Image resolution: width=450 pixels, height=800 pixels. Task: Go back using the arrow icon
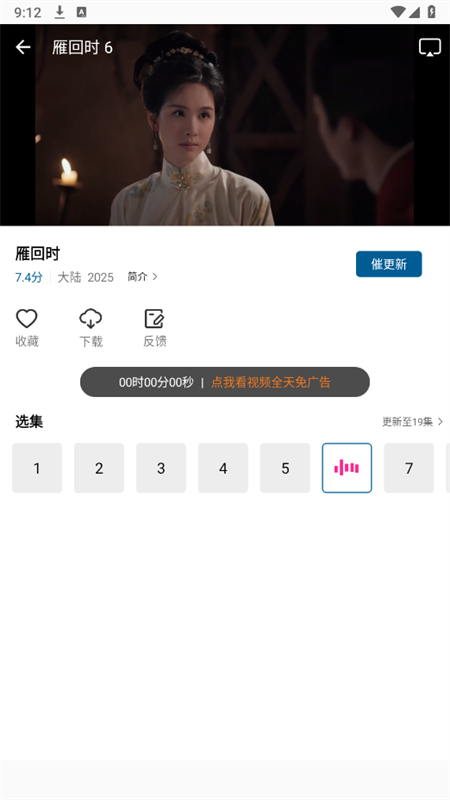[x=23, y=47]
